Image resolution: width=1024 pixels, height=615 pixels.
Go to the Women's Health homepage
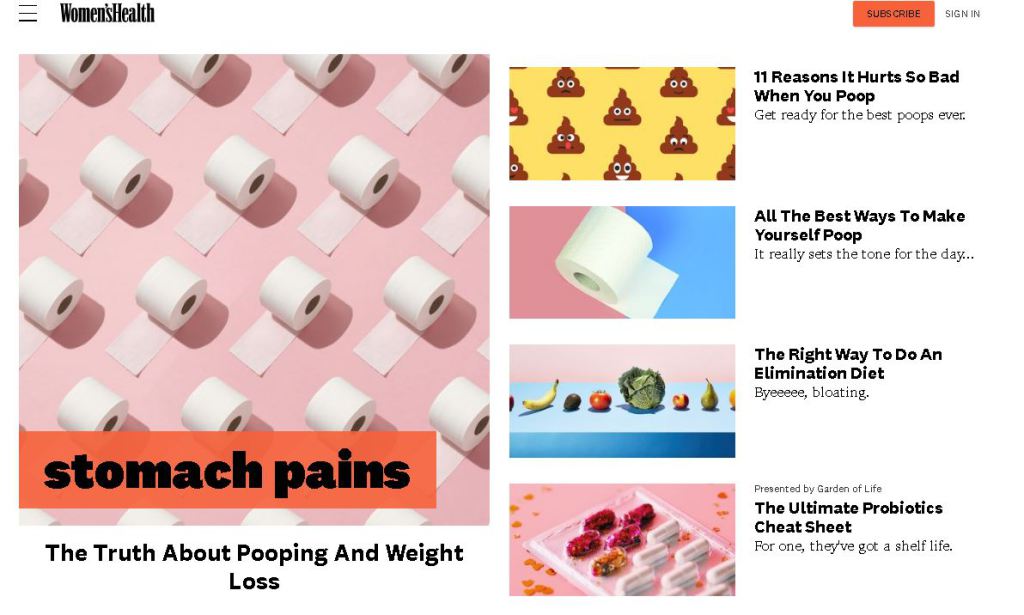click(x=107, y=13)
